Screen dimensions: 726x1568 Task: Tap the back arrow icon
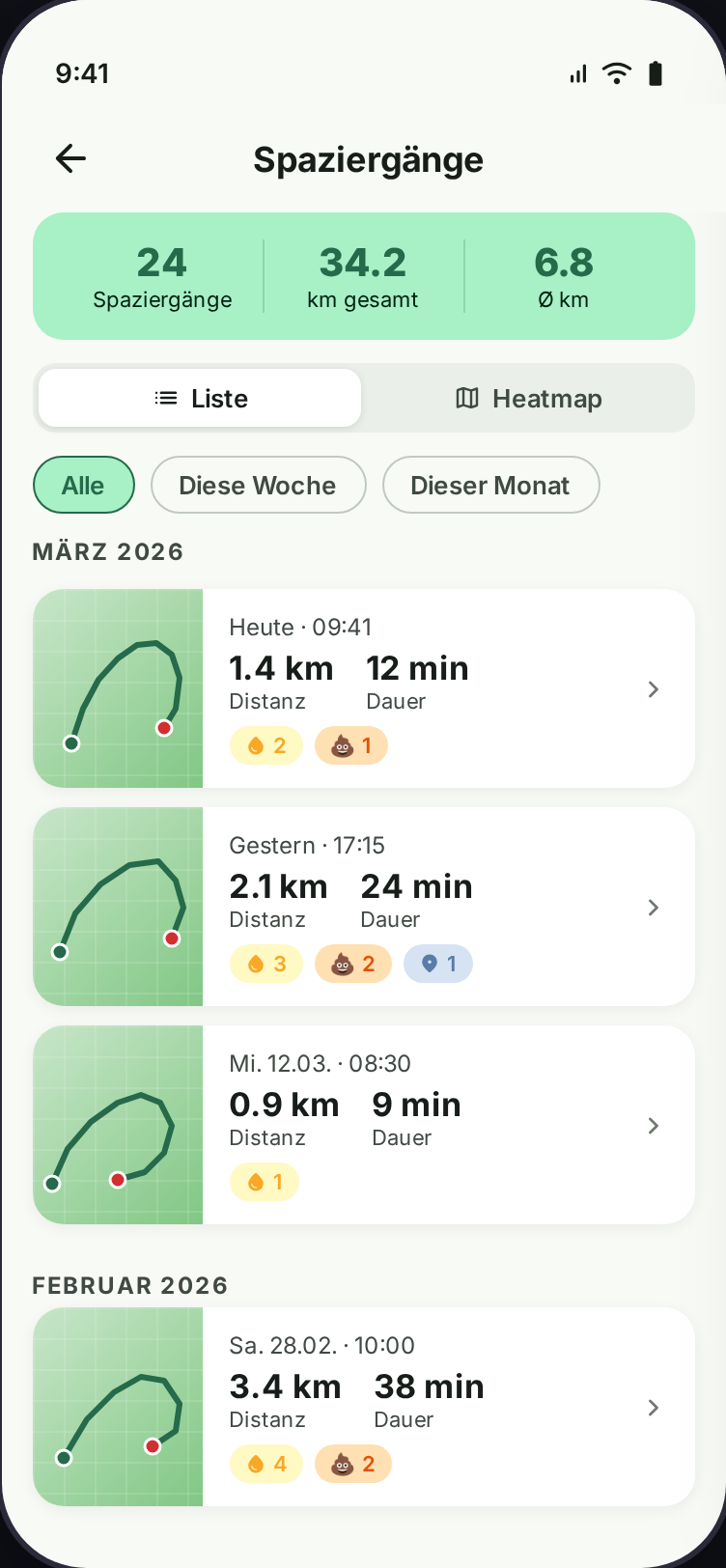(x=70, y=158)
